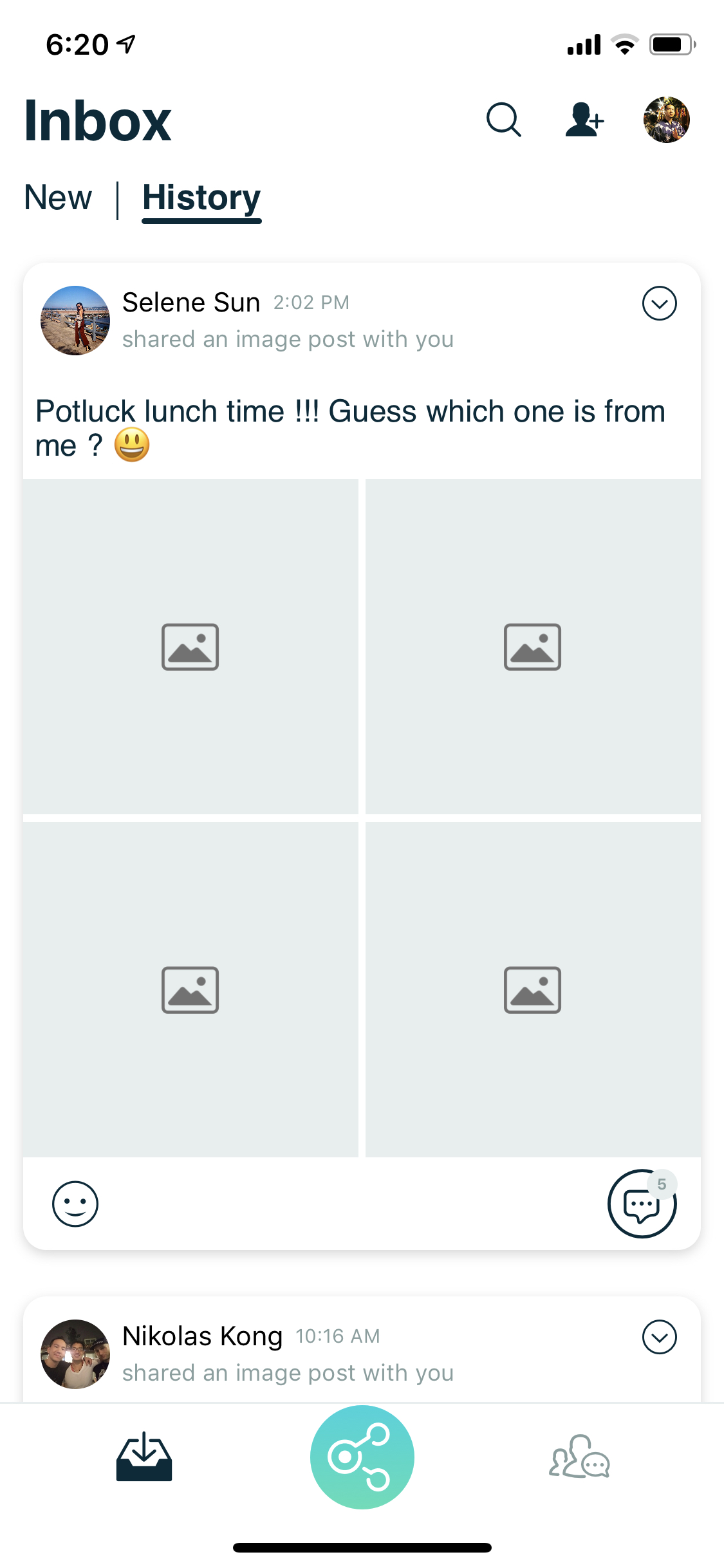Image resolution: width=724 pixels, height=1568 pixels.
Task: Open the fourth image in Selene's post
Action: pyautogui.click(x=533, y=989)
